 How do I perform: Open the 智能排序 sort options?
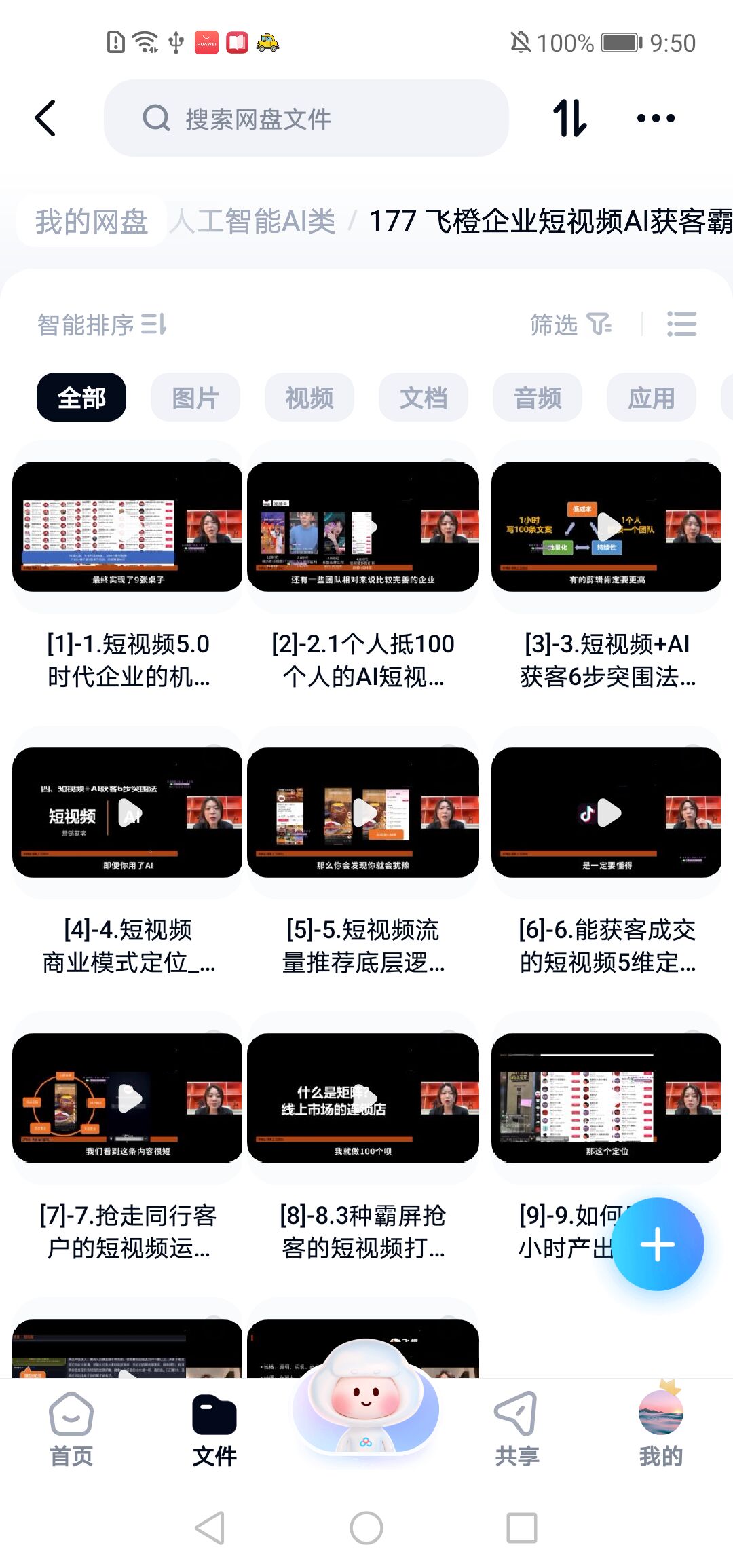pyautogui.click(x=102, y=324)
